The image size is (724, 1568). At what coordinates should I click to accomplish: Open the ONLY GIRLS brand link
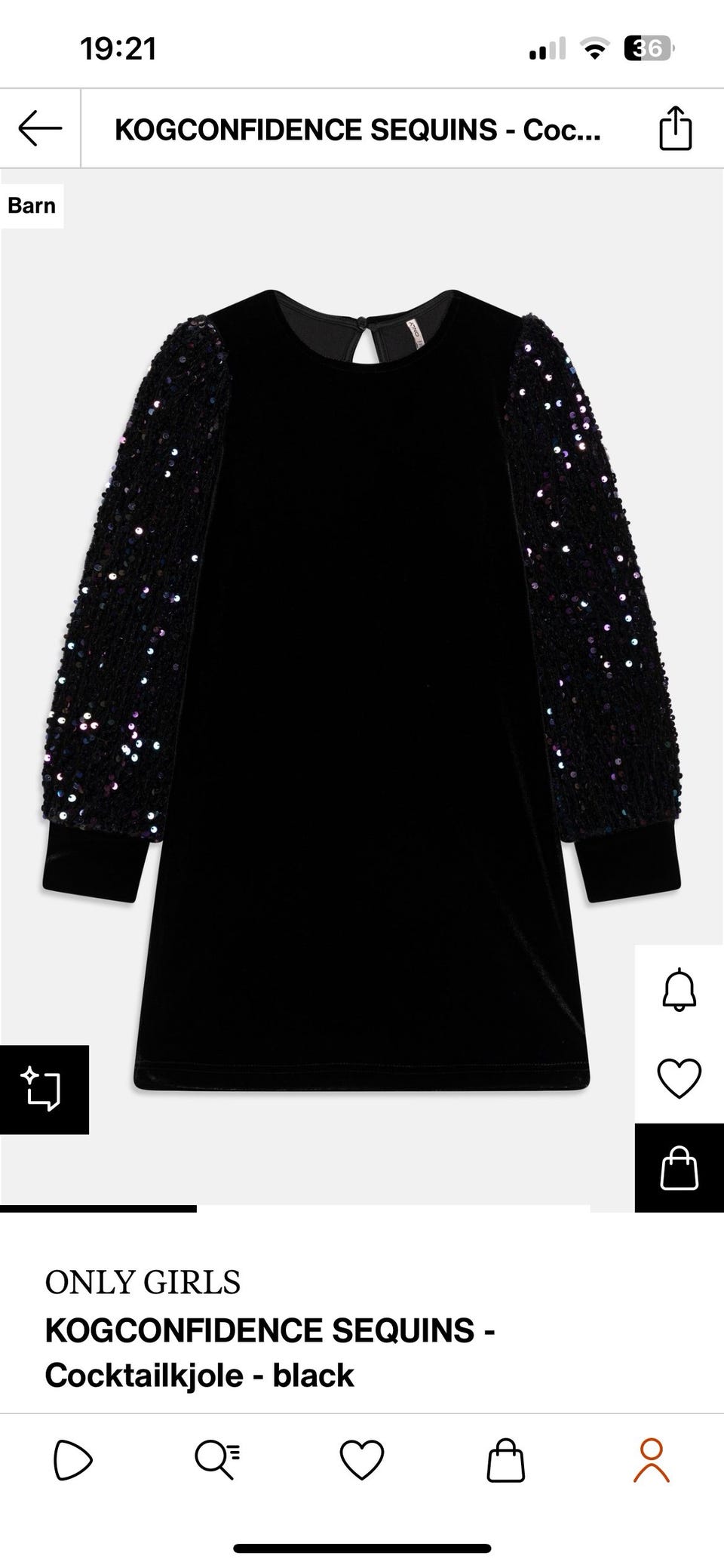tap(143, 1283)
